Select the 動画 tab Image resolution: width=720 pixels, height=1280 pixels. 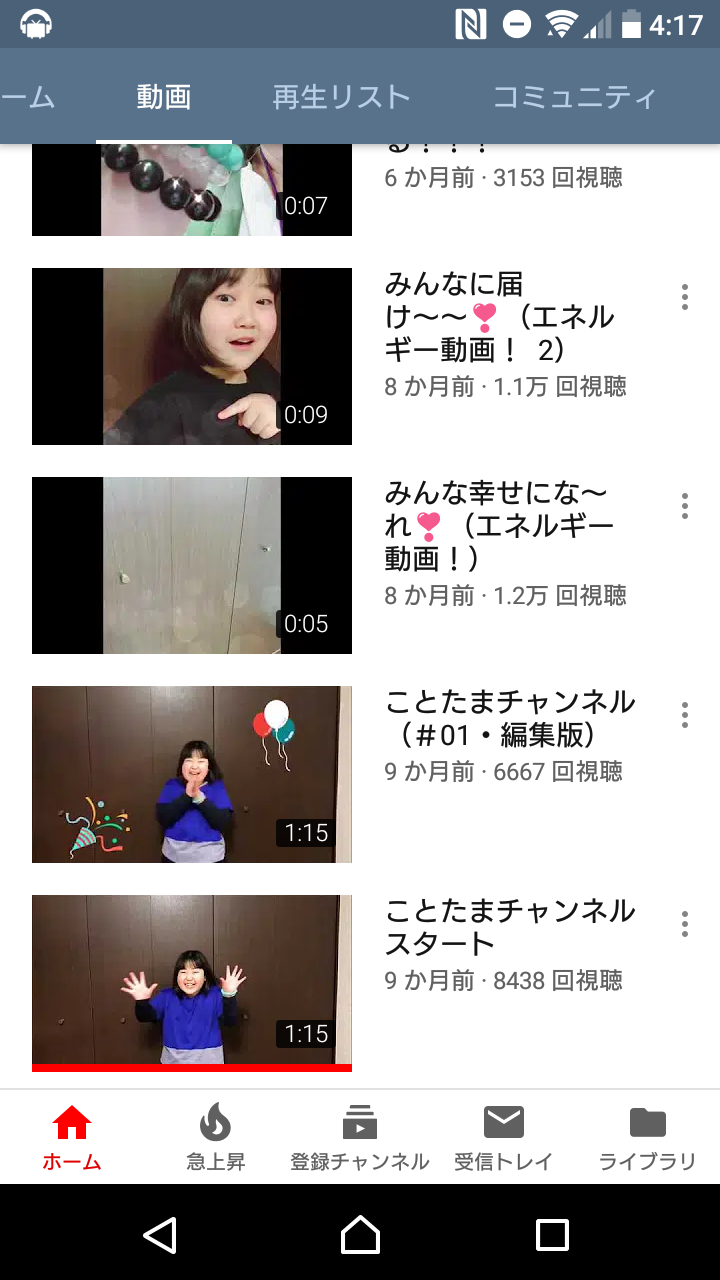[164, 97]
